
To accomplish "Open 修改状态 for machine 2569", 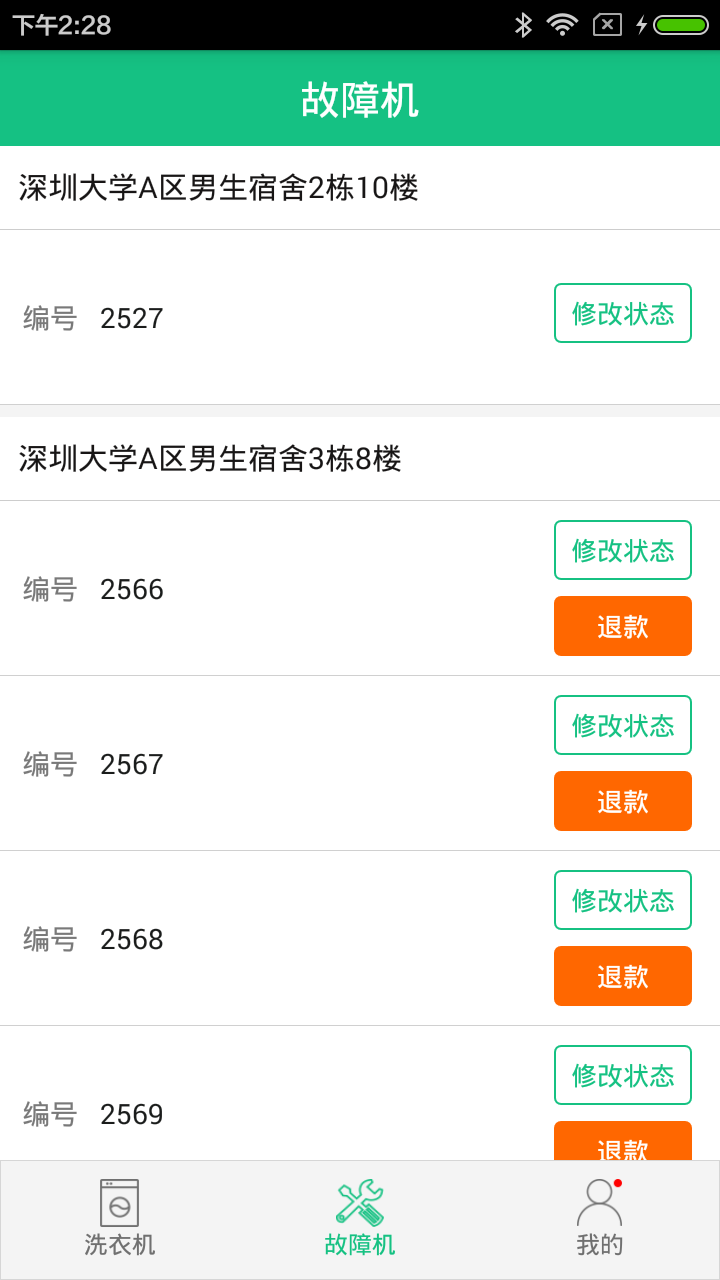I will 622,1074.
